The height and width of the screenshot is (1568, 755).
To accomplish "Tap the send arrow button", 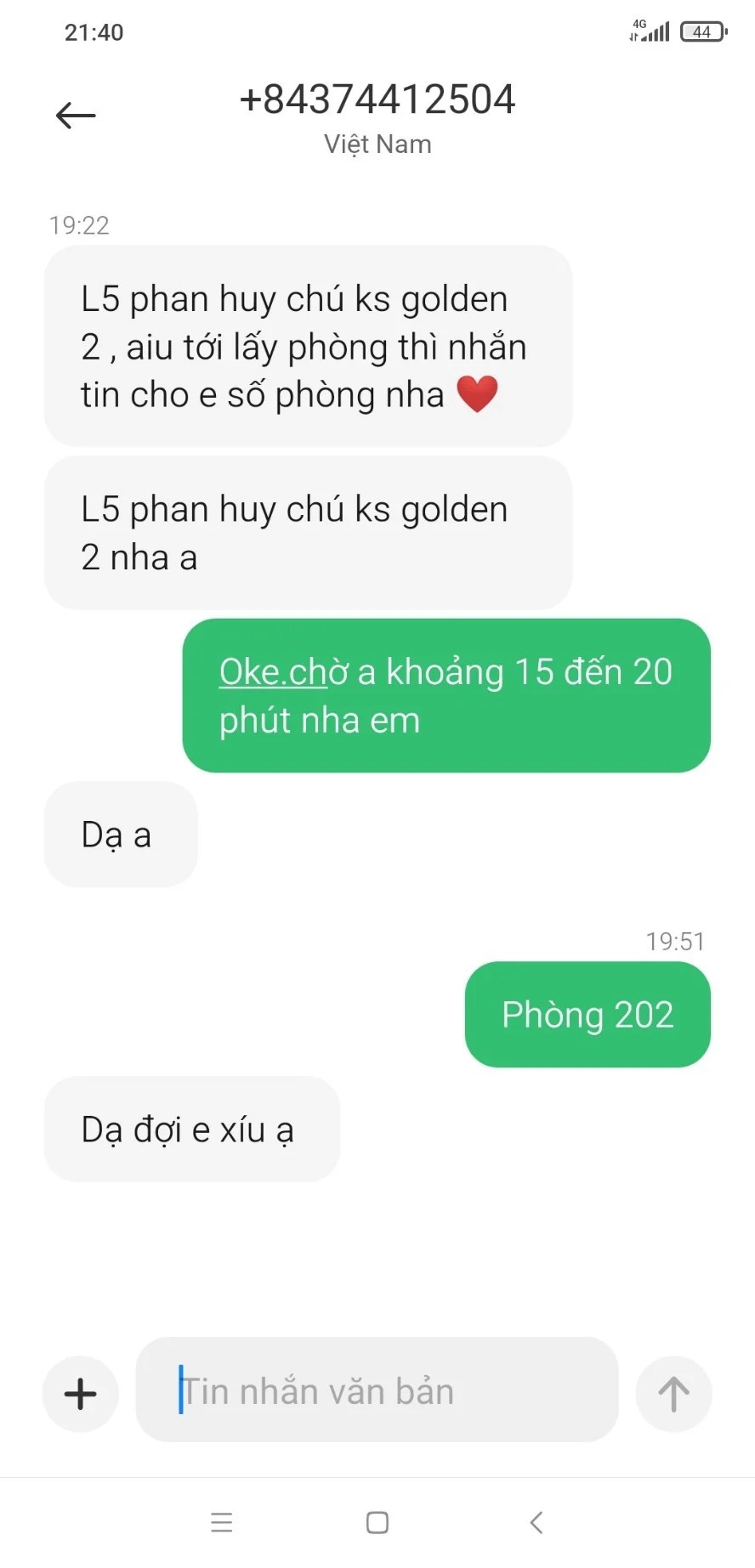I will [673, 1394].
